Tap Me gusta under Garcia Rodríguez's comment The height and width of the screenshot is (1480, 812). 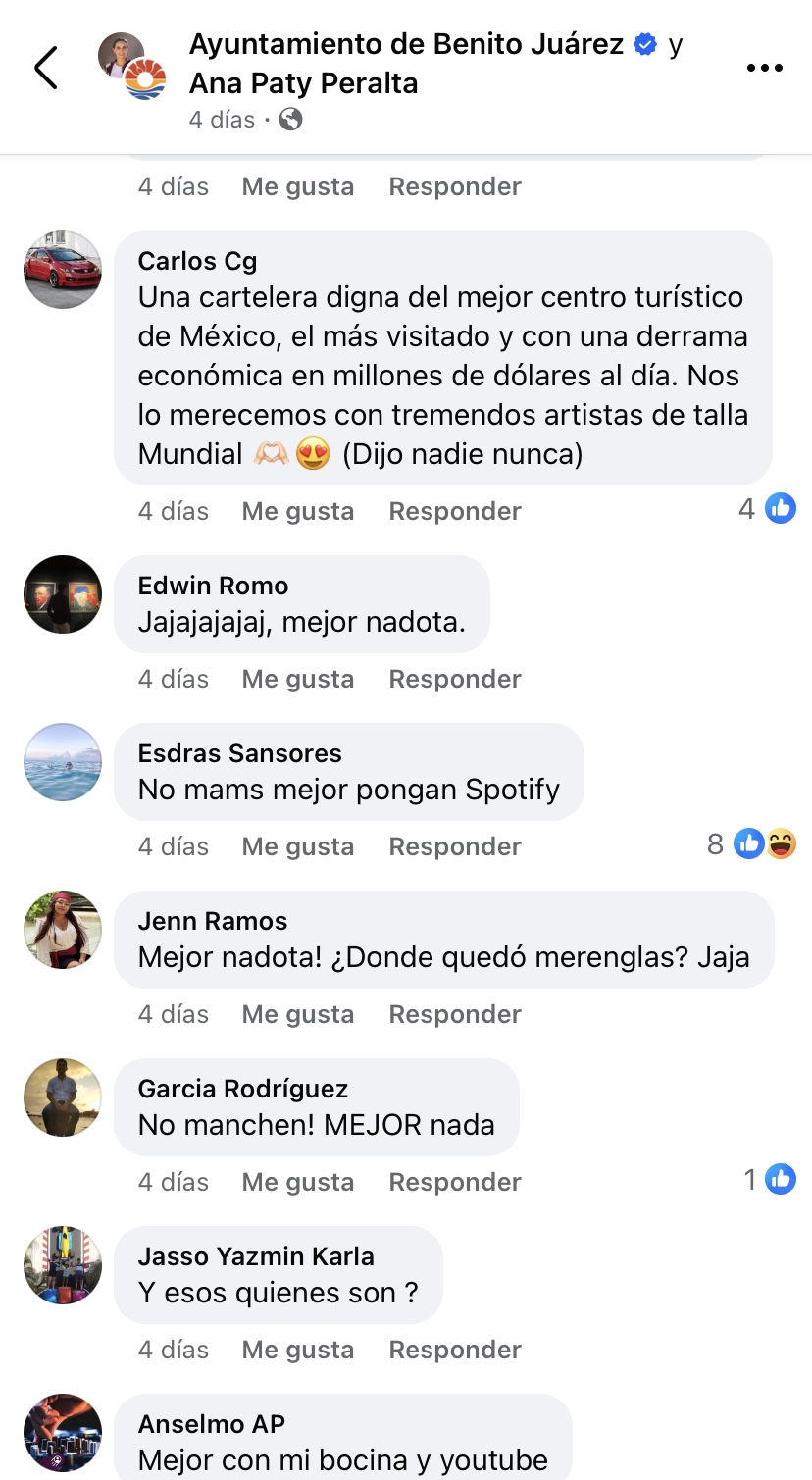coord(297,1182)
